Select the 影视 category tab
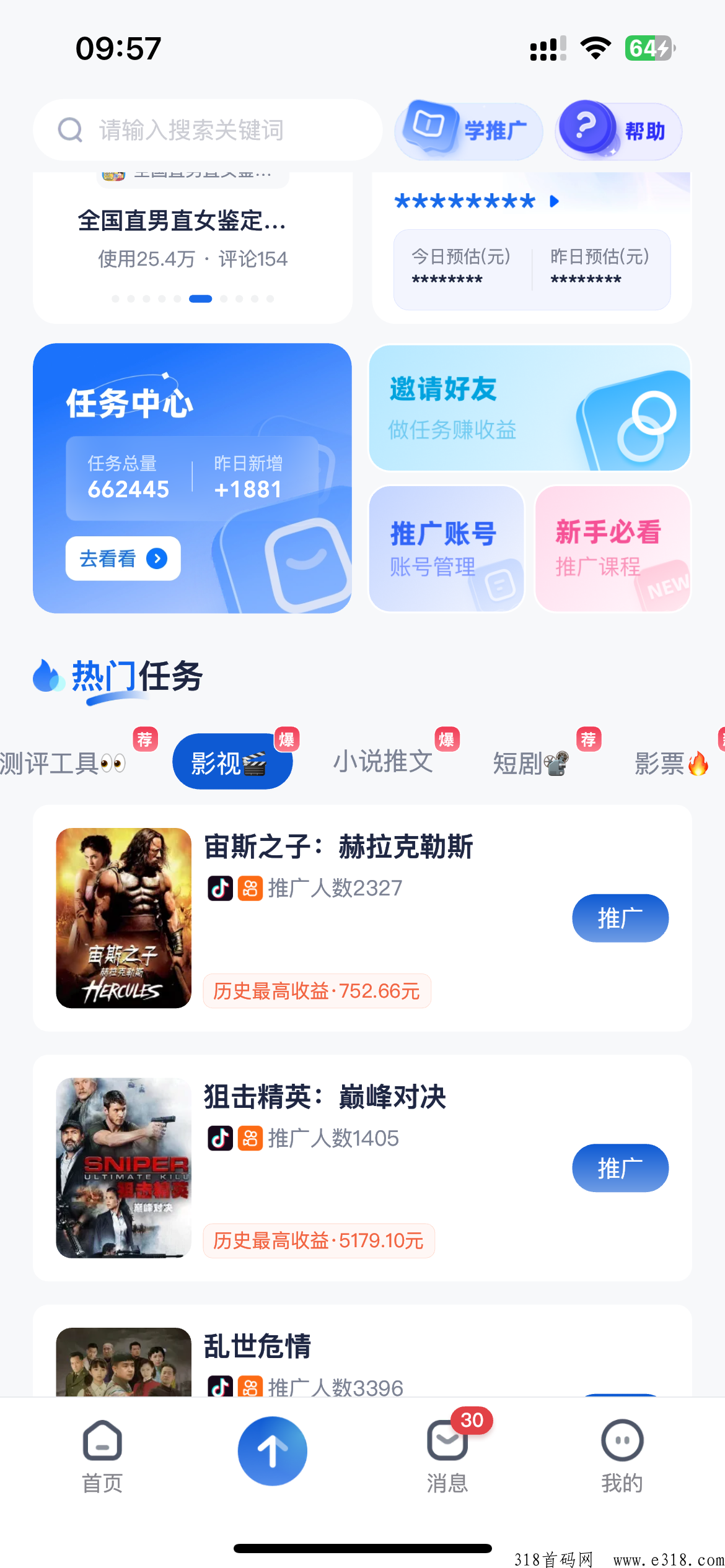The width and height of the screenshot is (725, 1568). 232,762
